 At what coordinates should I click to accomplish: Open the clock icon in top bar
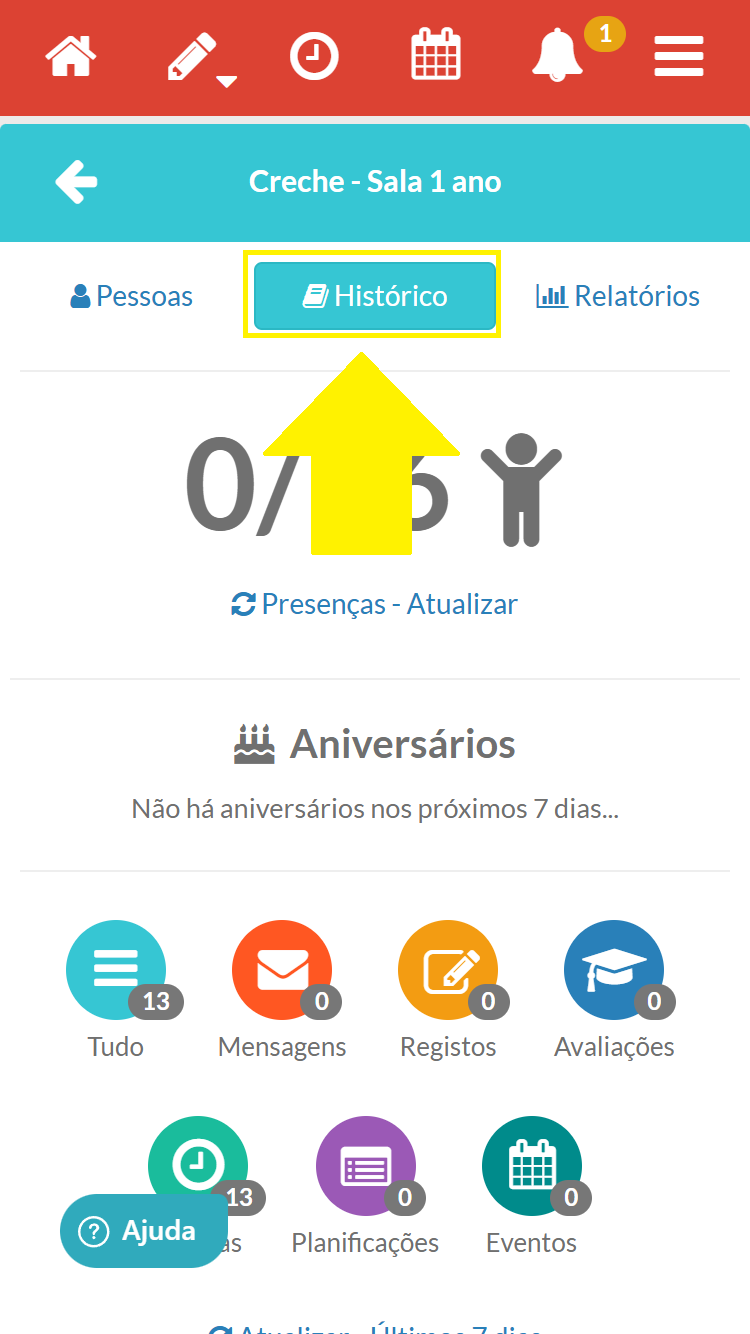click(314, 56)
